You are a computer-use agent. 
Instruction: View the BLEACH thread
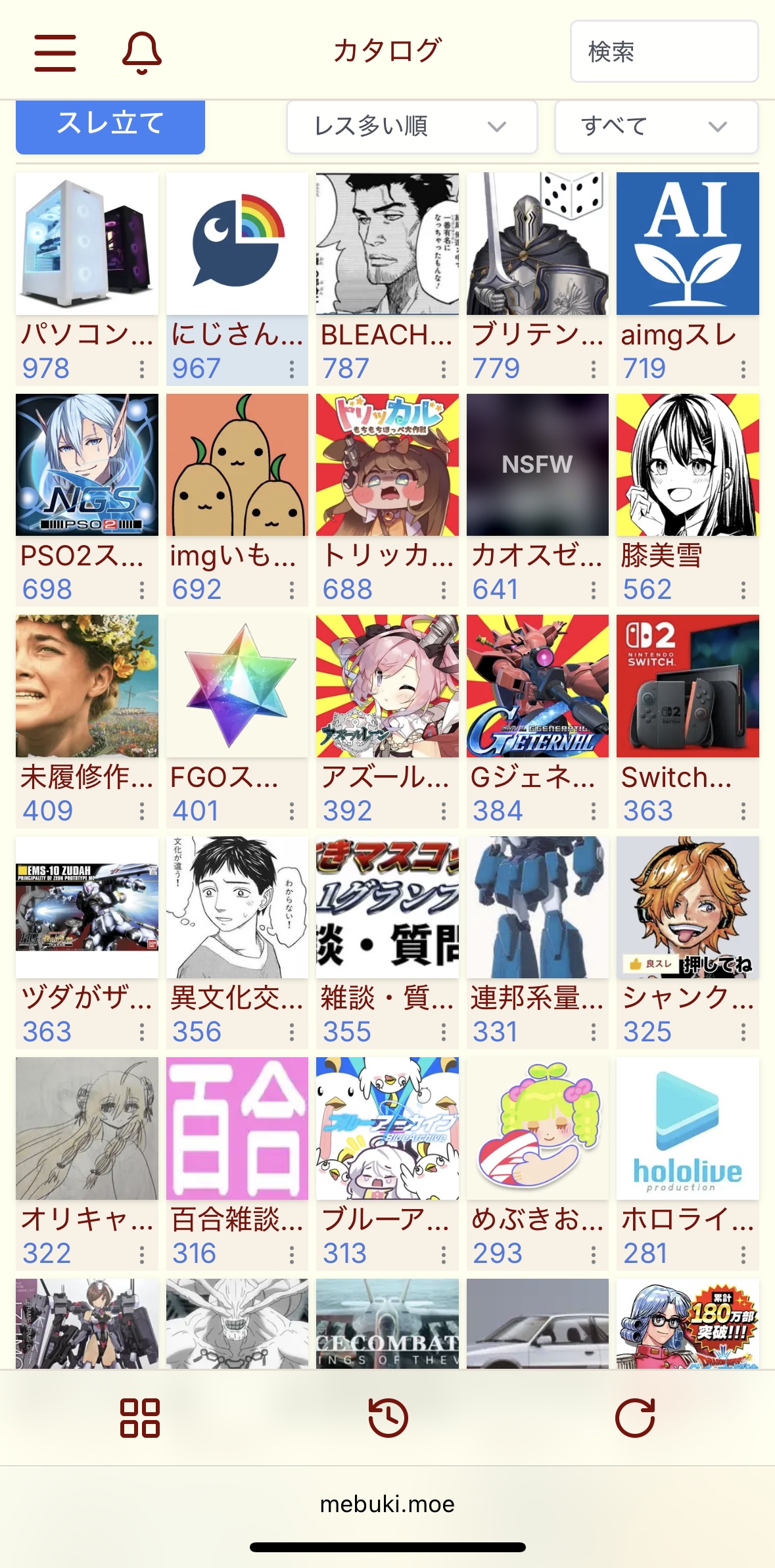click(x=387, y=245)
